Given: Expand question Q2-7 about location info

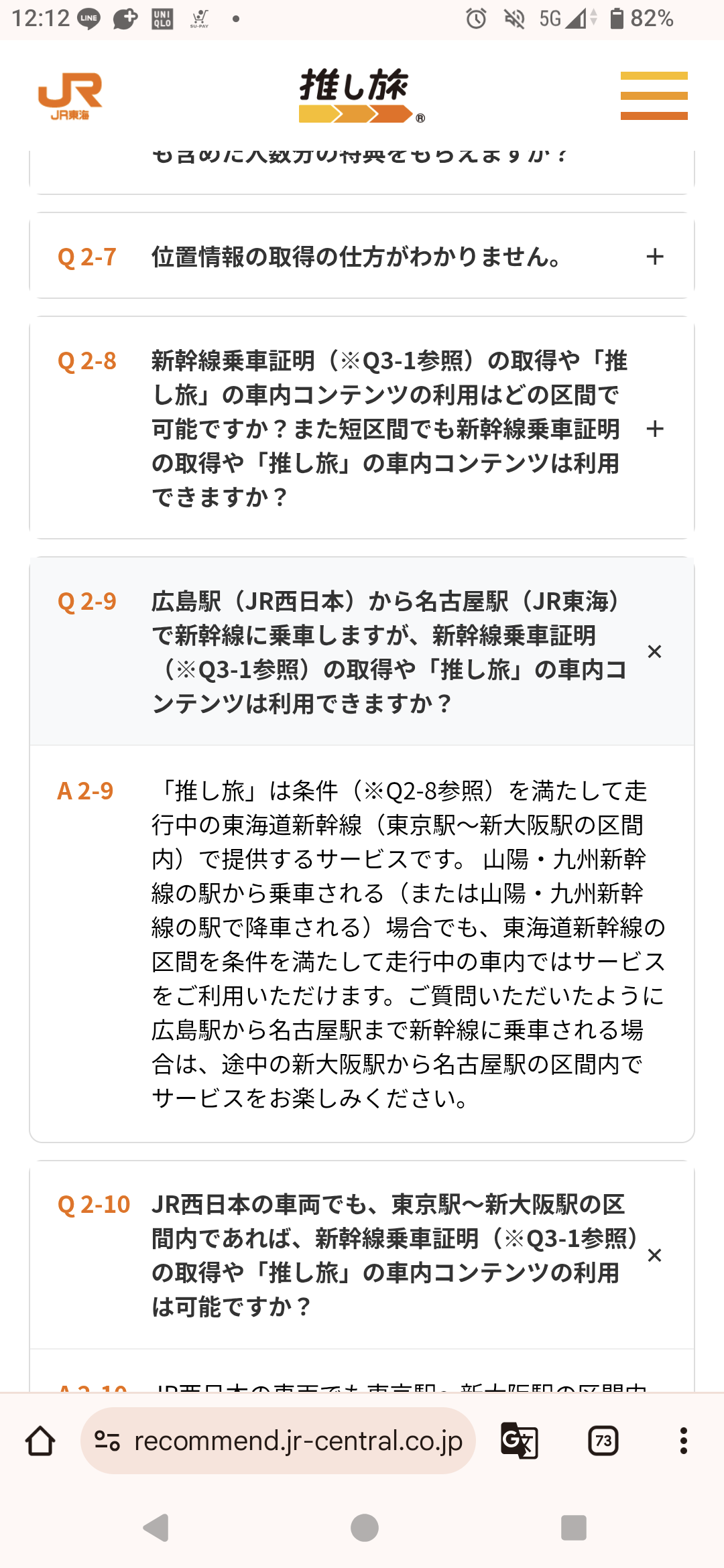Looking at the screenshot, I should tap(654, 257).
